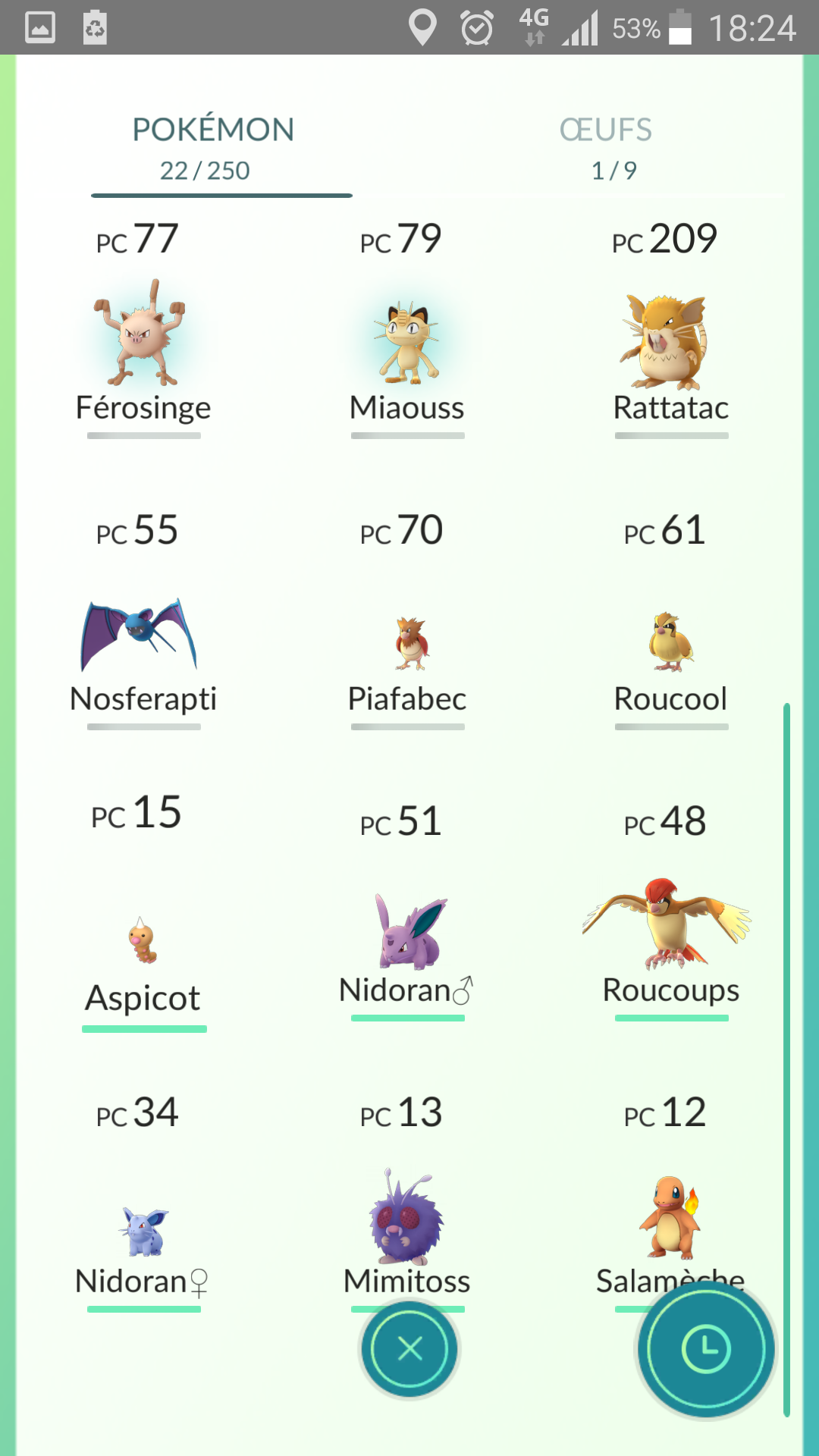Open Roucool with PC 61

[x=670, y=643]
